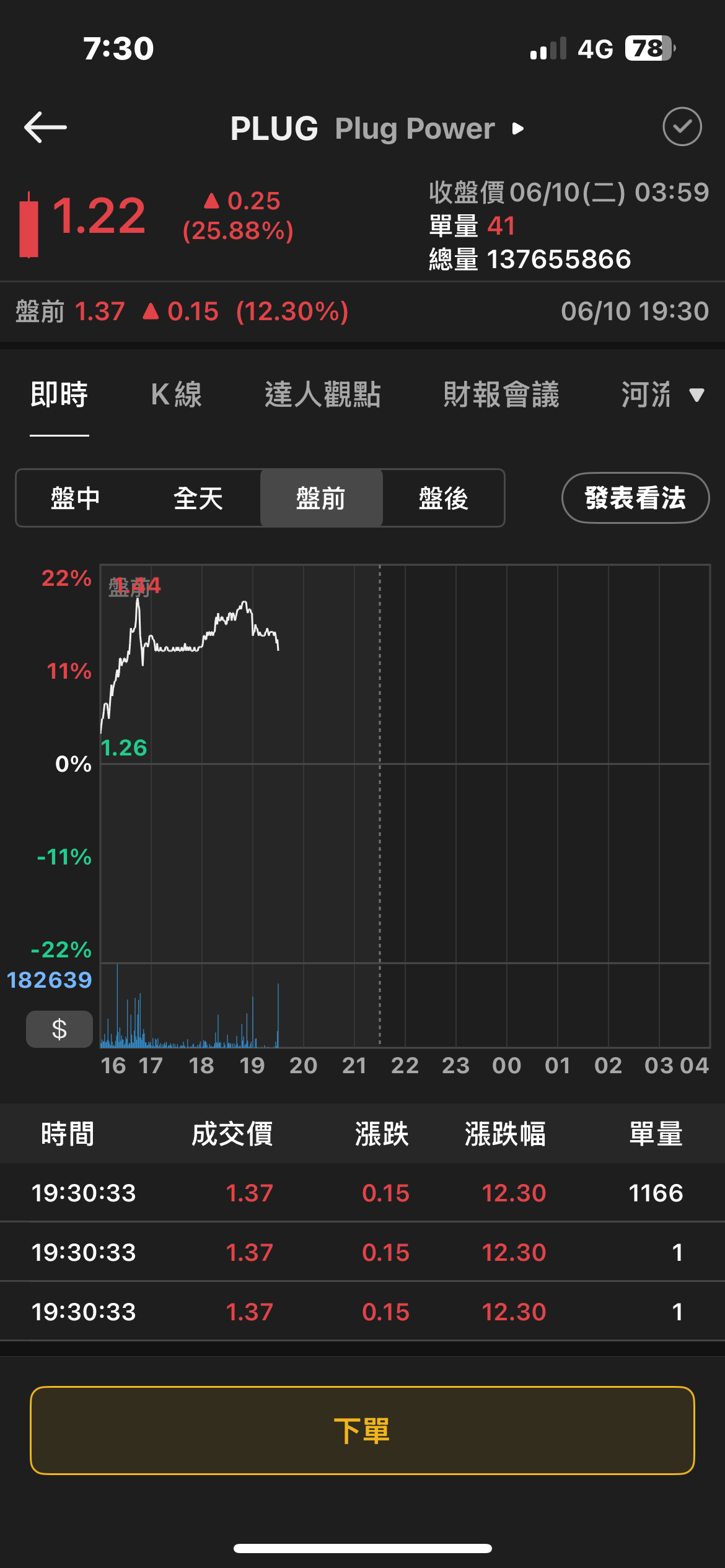The width and height of the screenshot is (725, 1568).
Task: Switch to the 盤後 session chart
Action: [444, 499]
